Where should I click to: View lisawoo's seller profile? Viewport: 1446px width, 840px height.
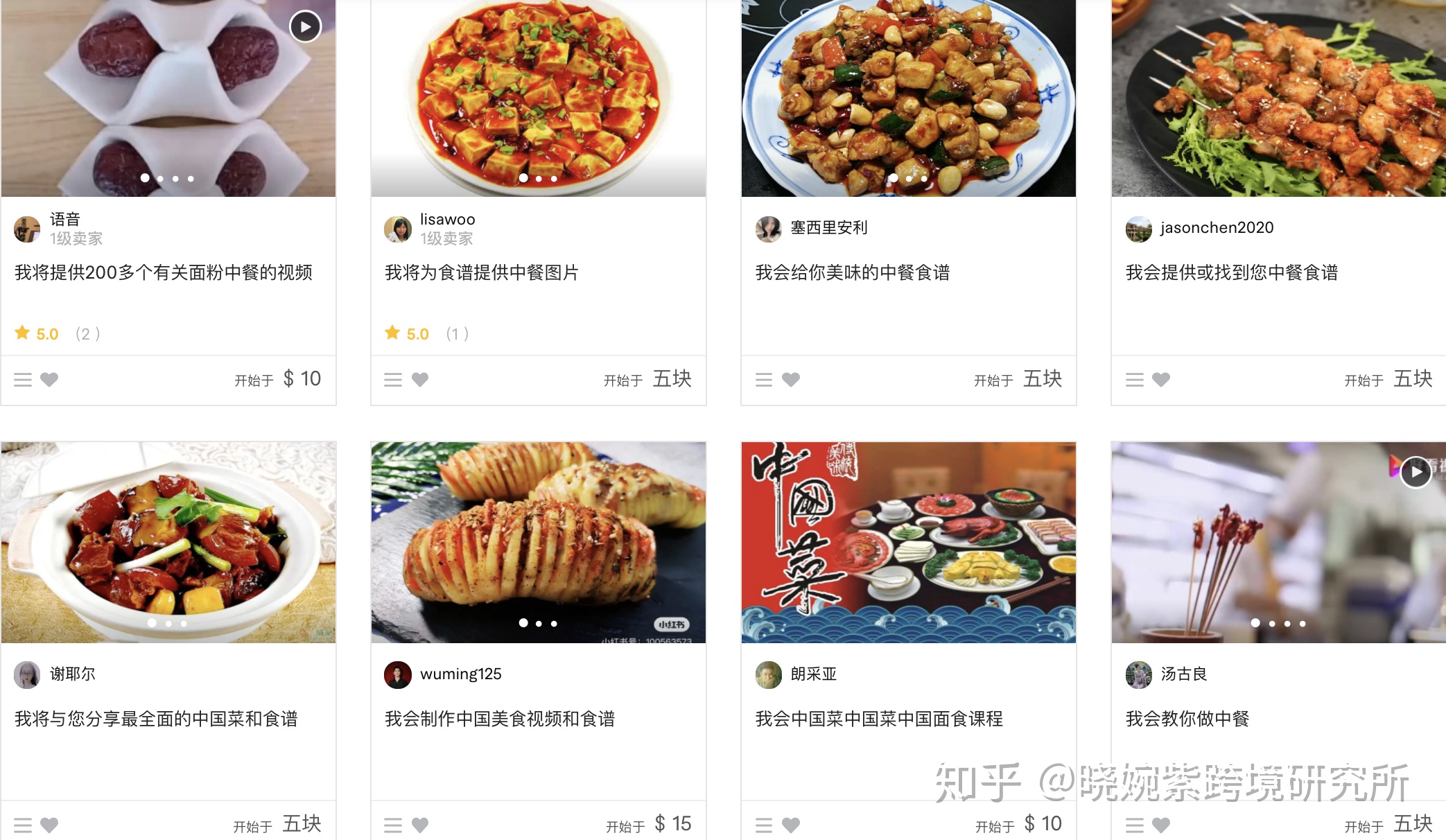pyautogui.click(x=447, y=219)
